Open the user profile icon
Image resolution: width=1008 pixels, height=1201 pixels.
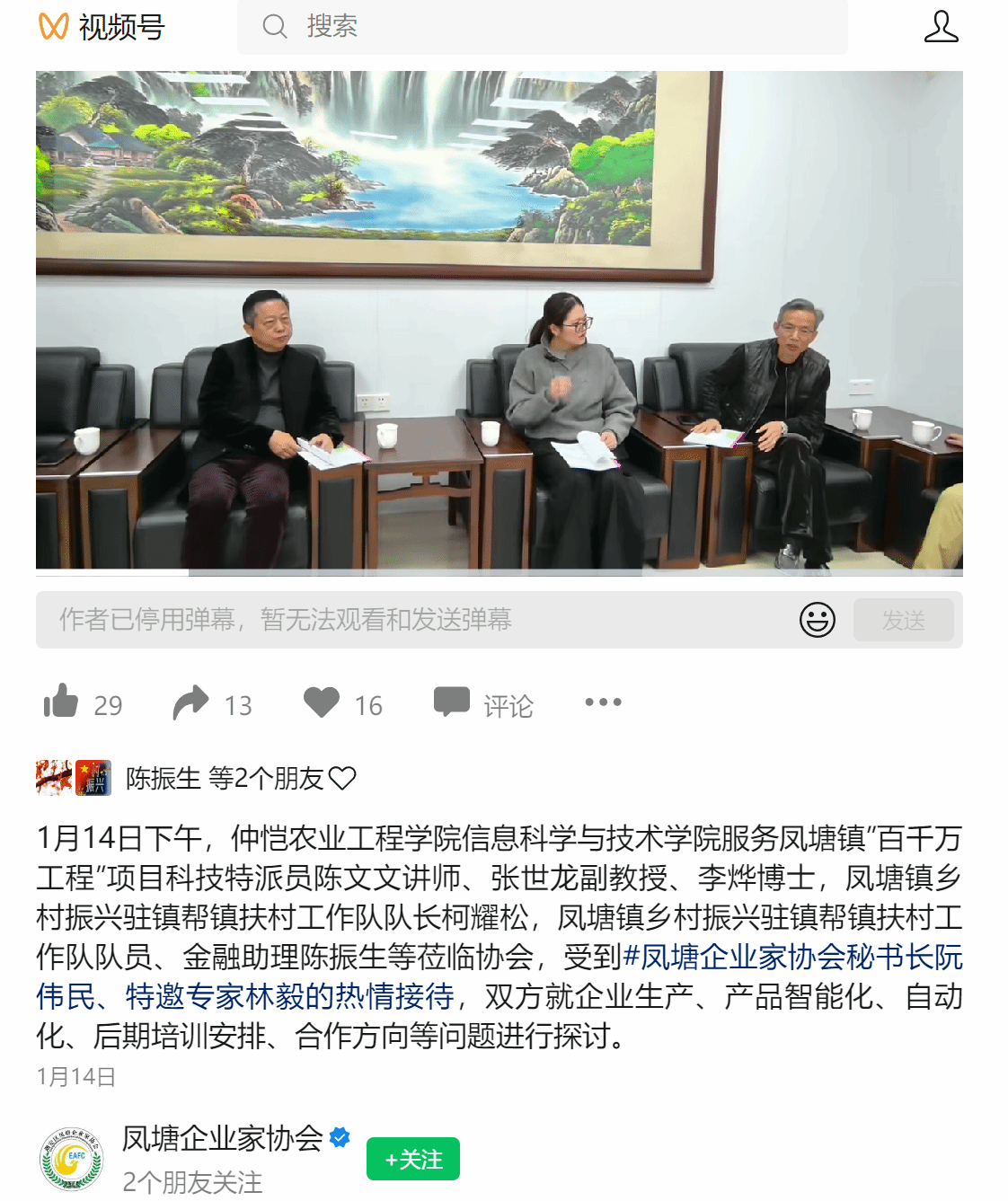941,27
